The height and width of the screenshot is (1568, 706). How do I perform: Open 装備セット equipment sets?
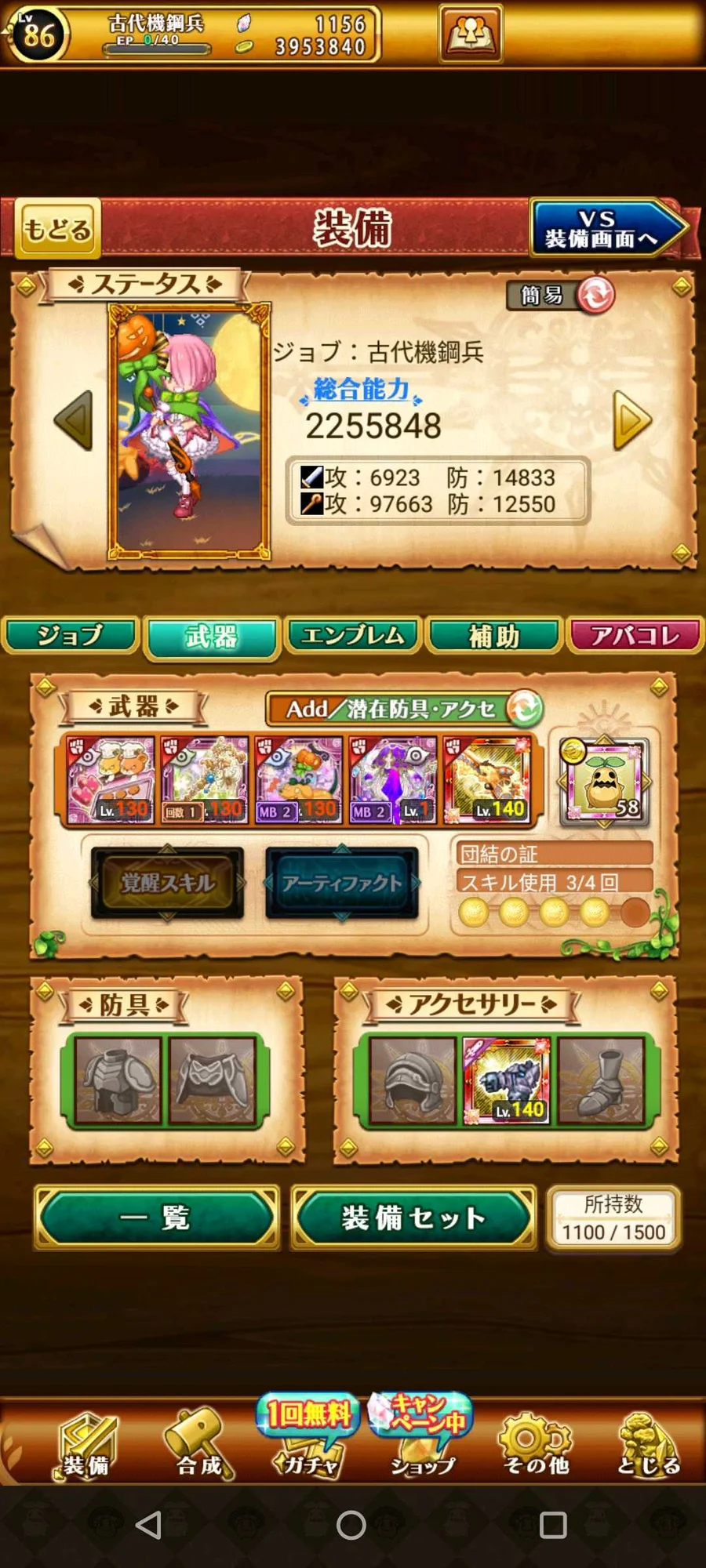pyautogui.click(x=413, y=1217)
